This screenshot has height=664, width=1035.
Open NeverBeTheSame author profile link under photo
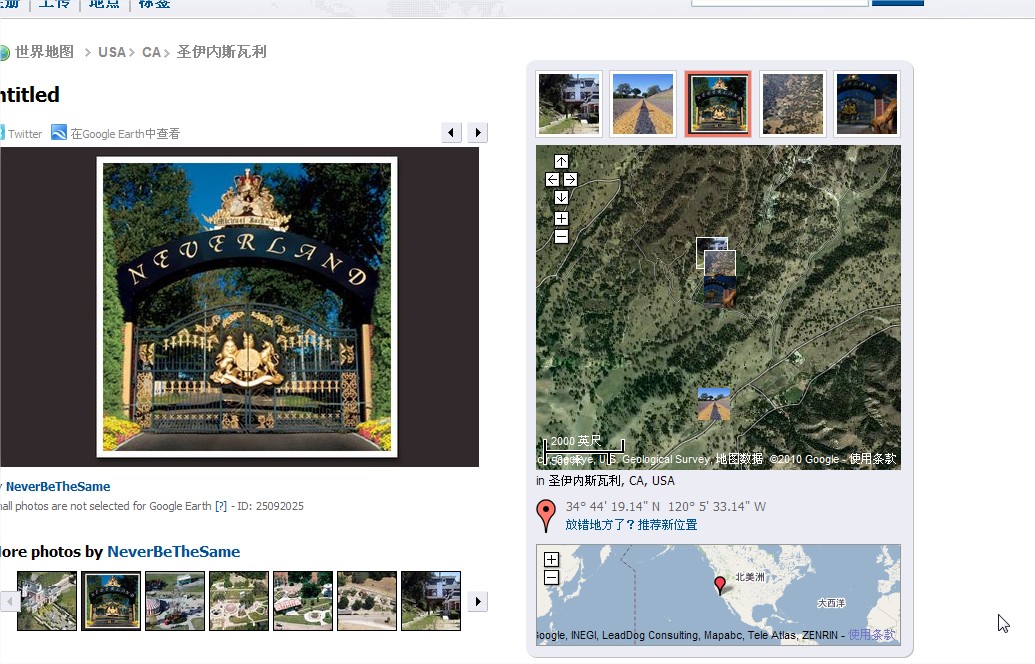pyautogui.click(x=58, y=487)
